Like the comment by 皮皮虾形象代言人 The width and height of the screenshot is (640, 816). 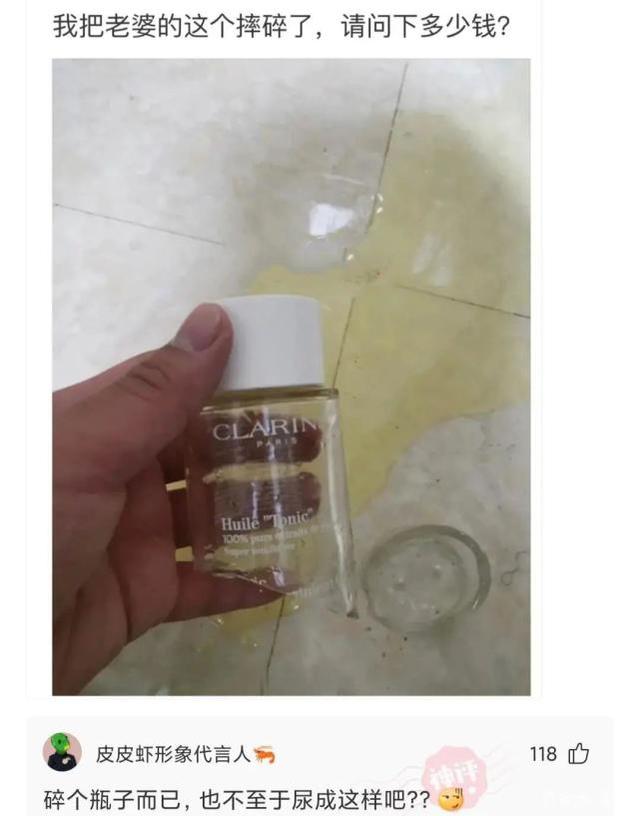578,754
